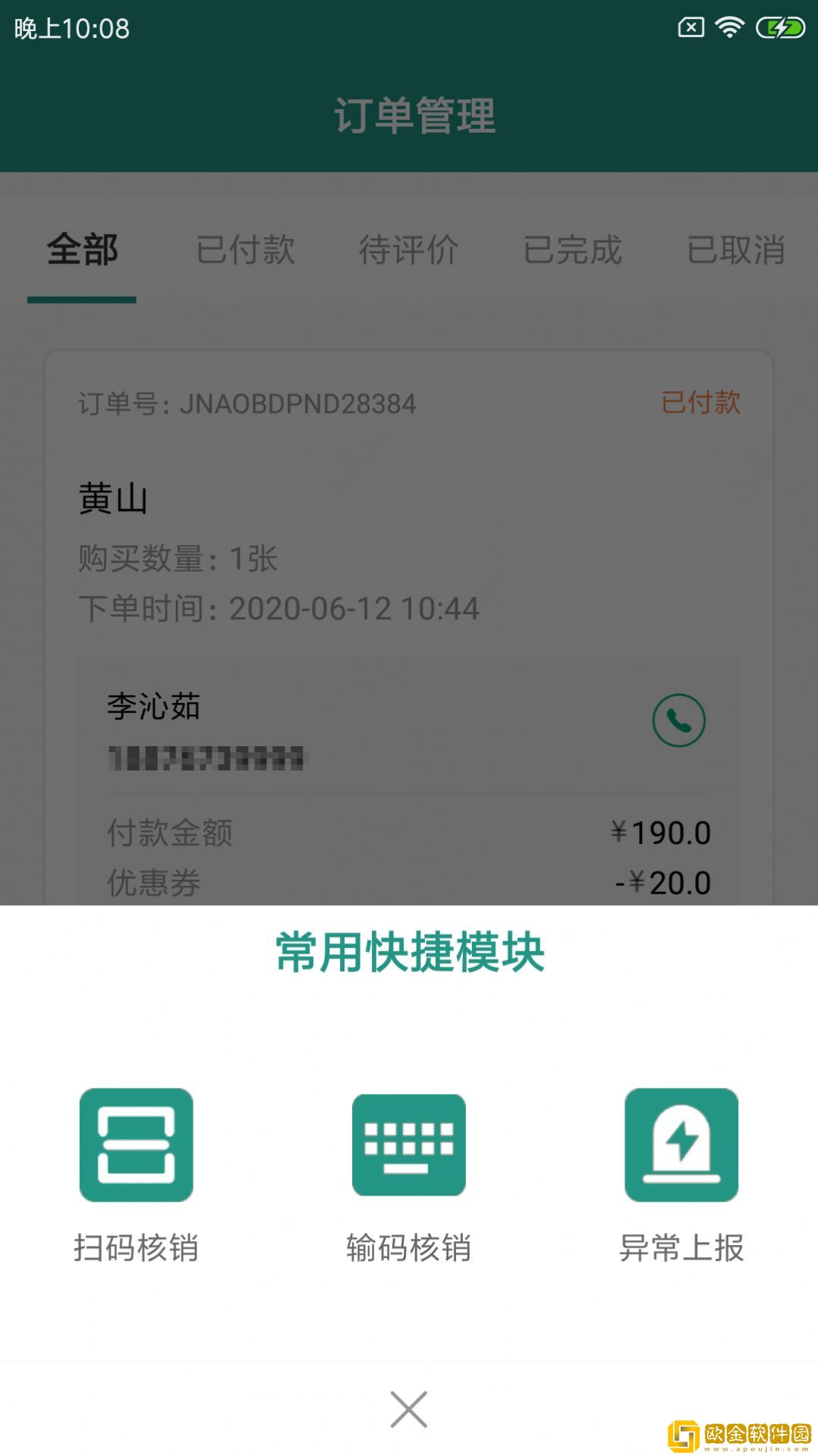Tap the 常用快捷模块 panel title
This screenshot has width=818, height=1456.
coord(408,953)
